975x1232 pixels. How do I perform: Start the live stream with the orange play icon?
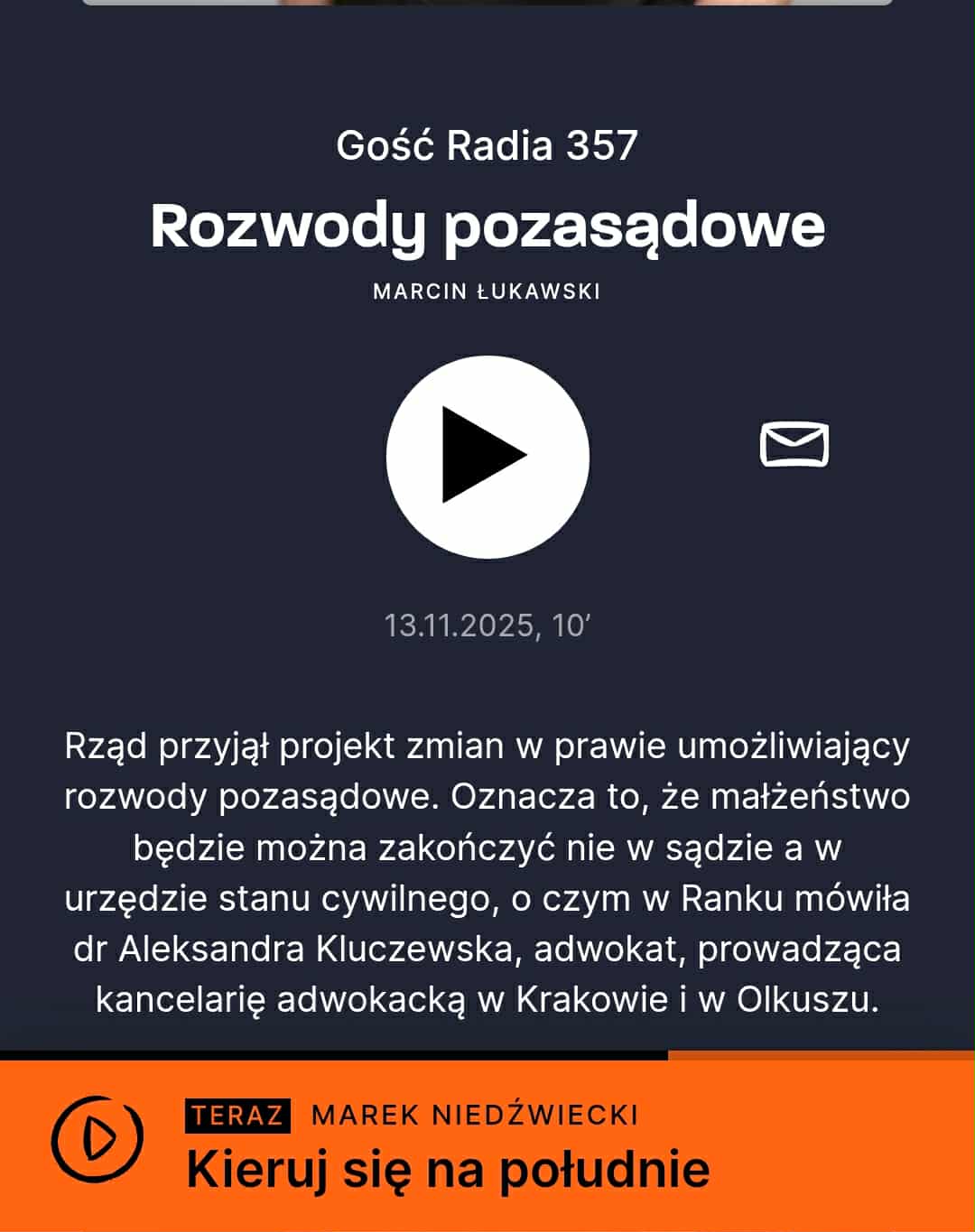point(97,1140)
